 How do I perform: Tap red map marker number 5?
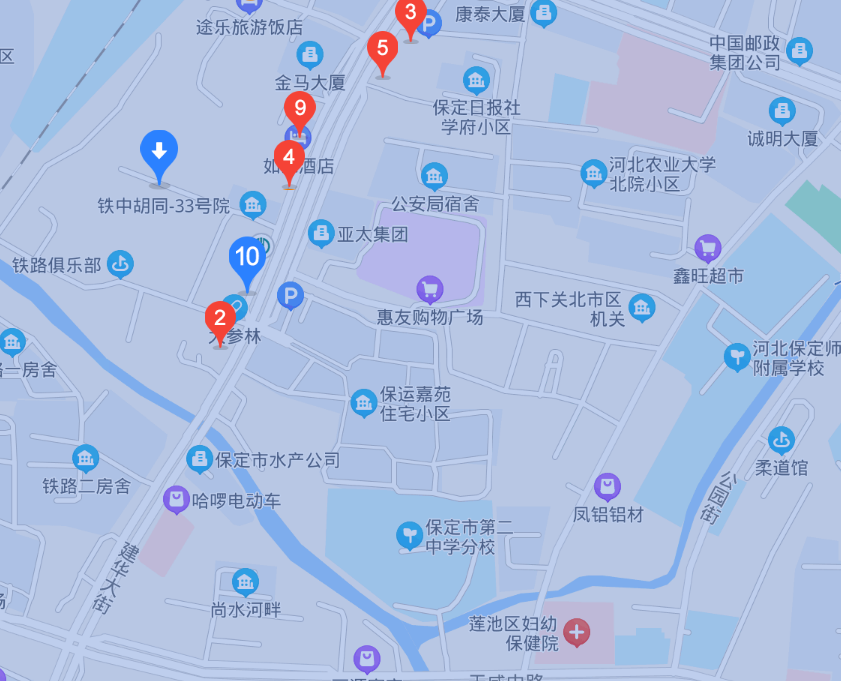pyautogui.click(x=381, y=49)
